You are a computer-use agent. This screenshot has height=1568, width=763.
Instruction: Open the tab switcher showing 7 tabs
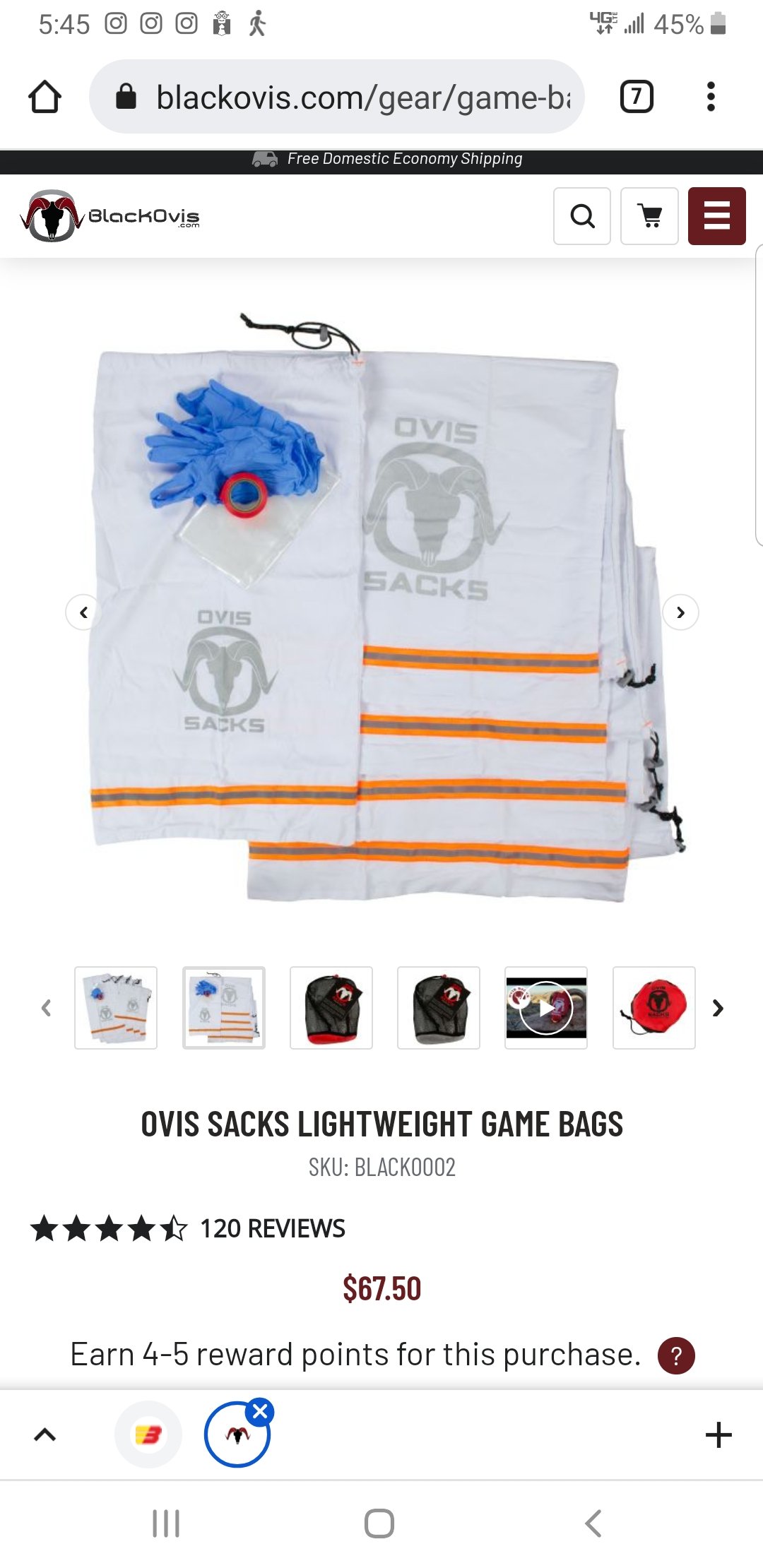coord(637,97)
